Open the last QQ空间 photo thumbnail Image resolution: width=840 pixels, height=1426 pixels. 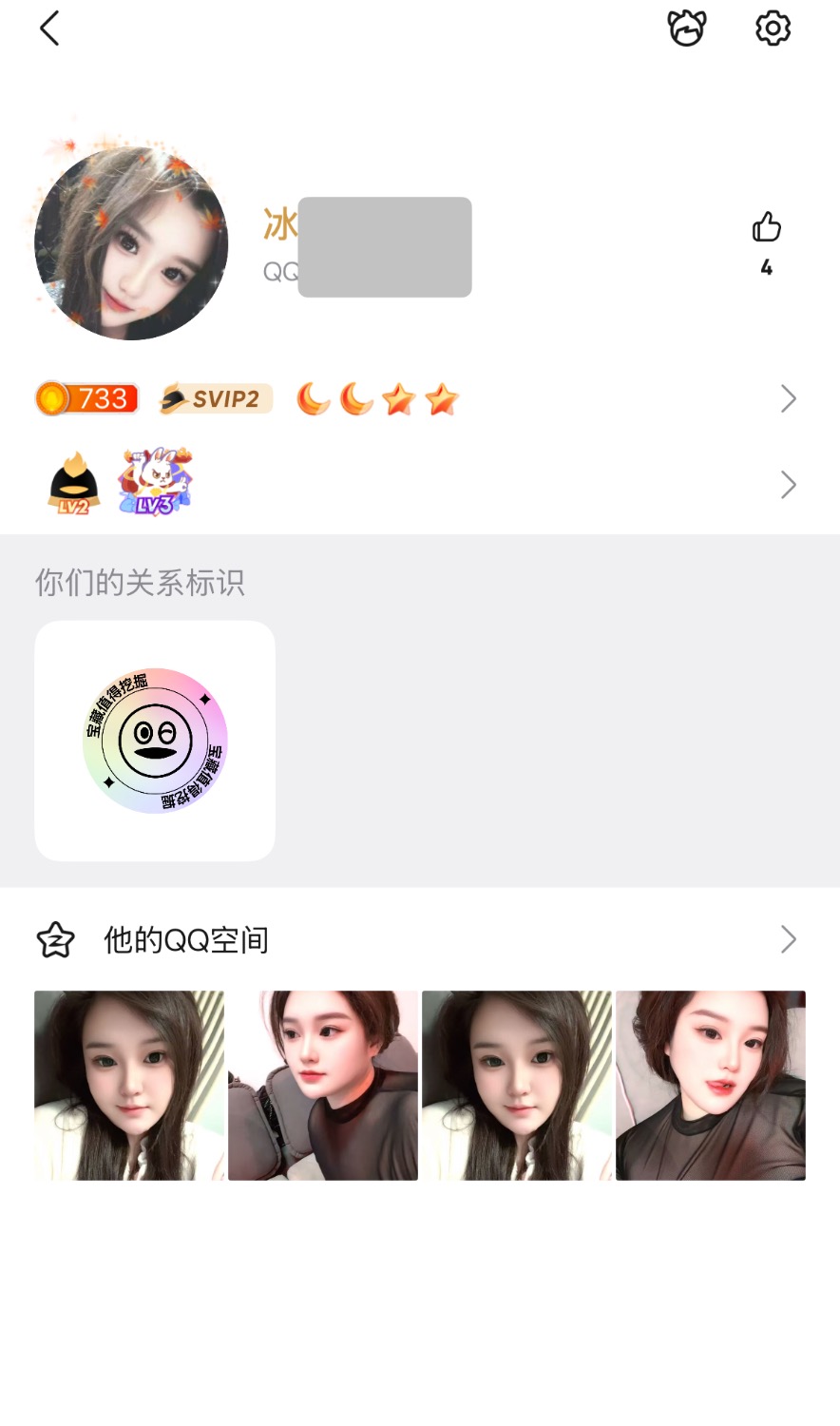point(711,1086)
